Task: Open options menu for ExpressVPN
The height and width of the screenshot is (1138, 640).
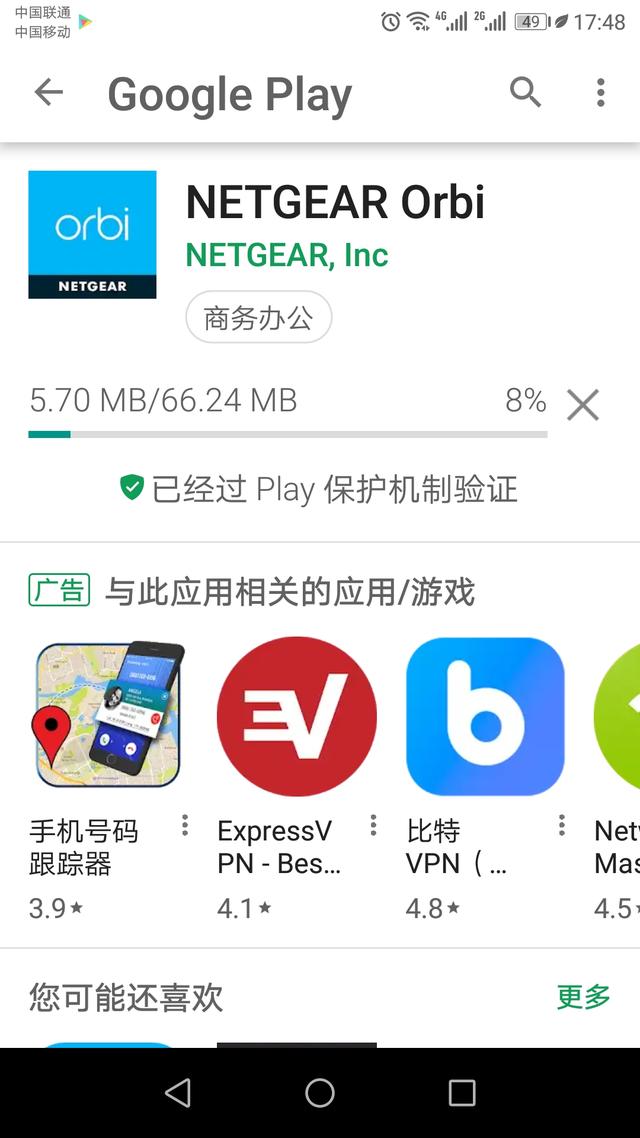Action: (x=373, y=826)
